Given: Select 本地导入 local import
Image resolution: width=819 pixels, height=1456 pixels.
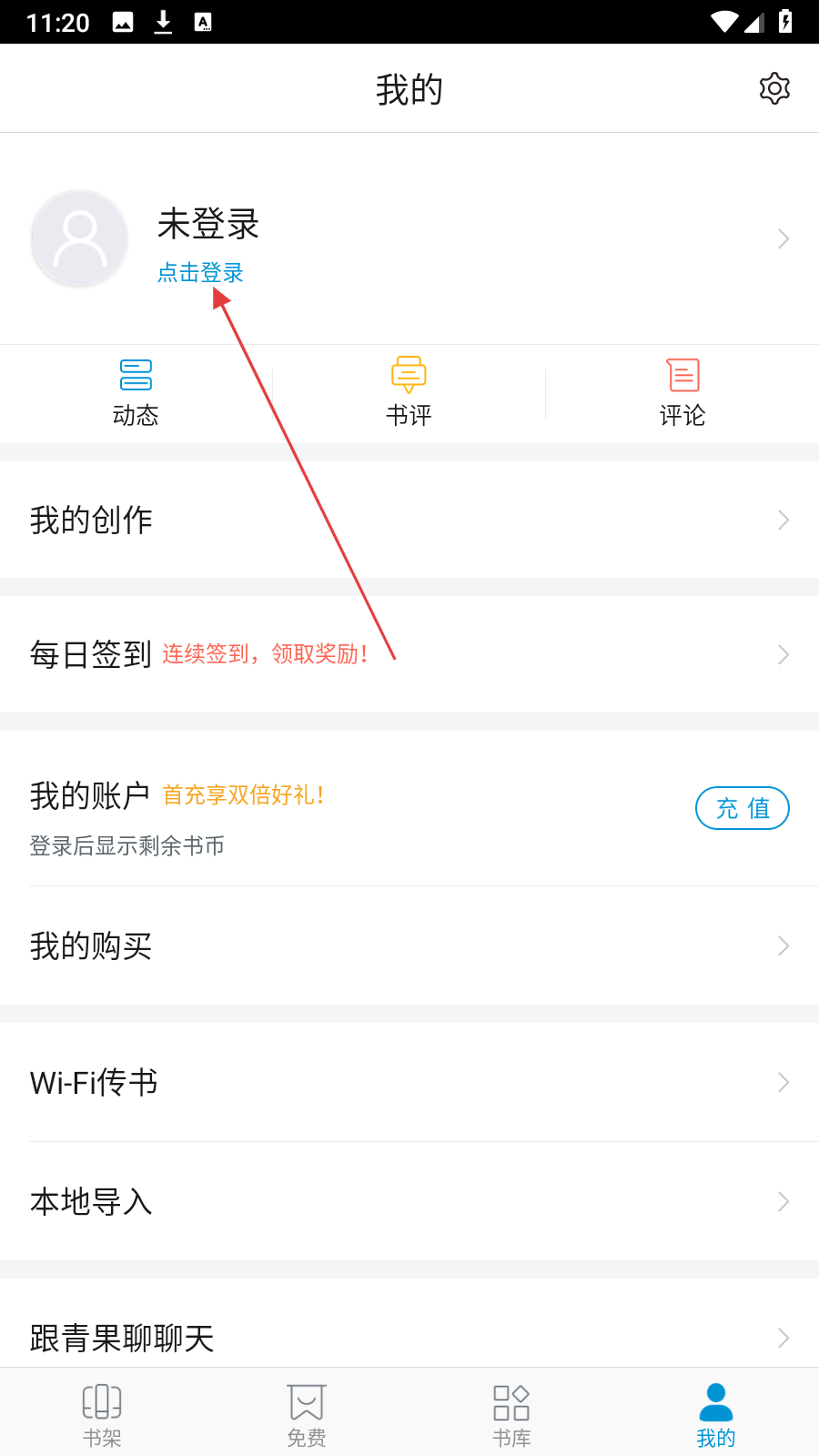Looking at the screenshot, I should [x=409, y=1201].
